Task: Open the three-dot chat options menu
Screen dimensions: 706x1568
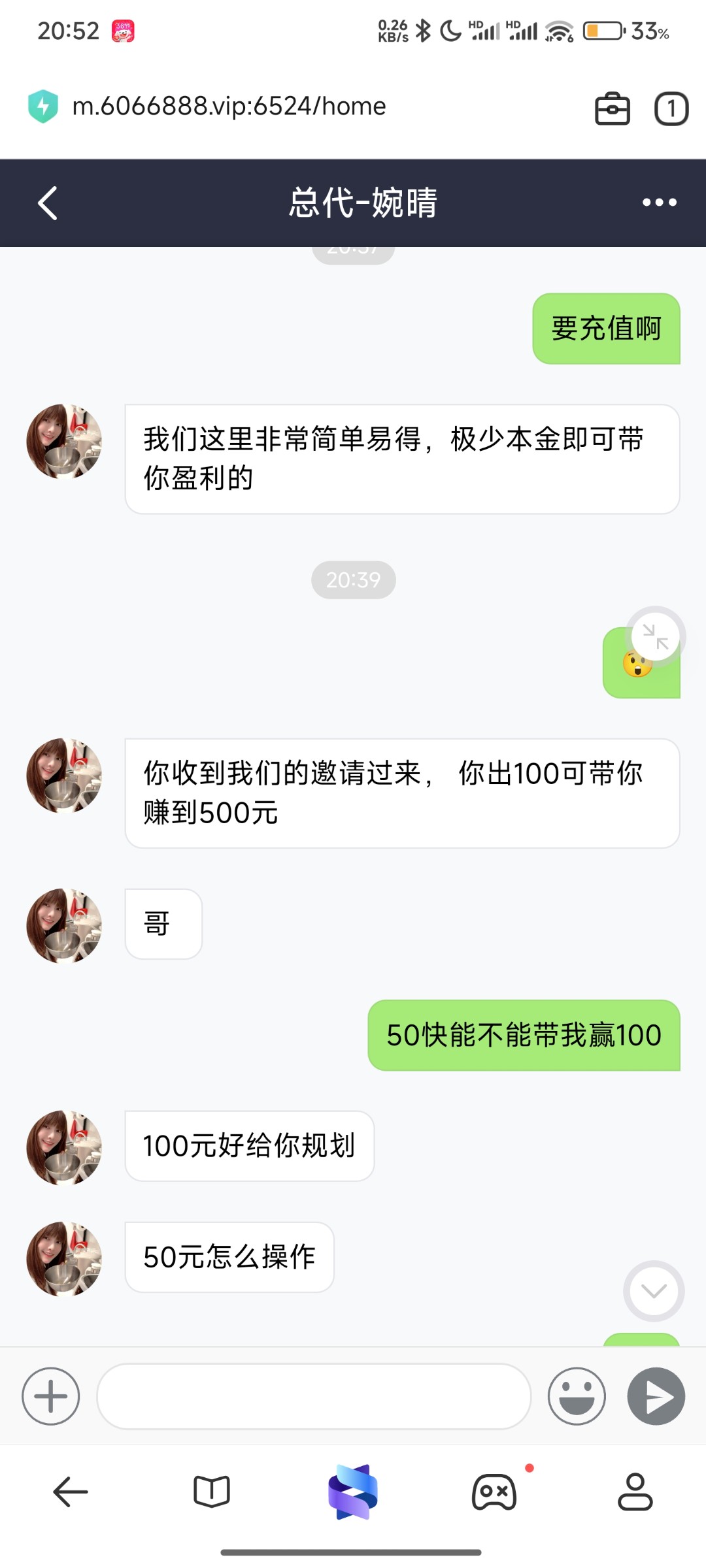Action: click(659, 203)
